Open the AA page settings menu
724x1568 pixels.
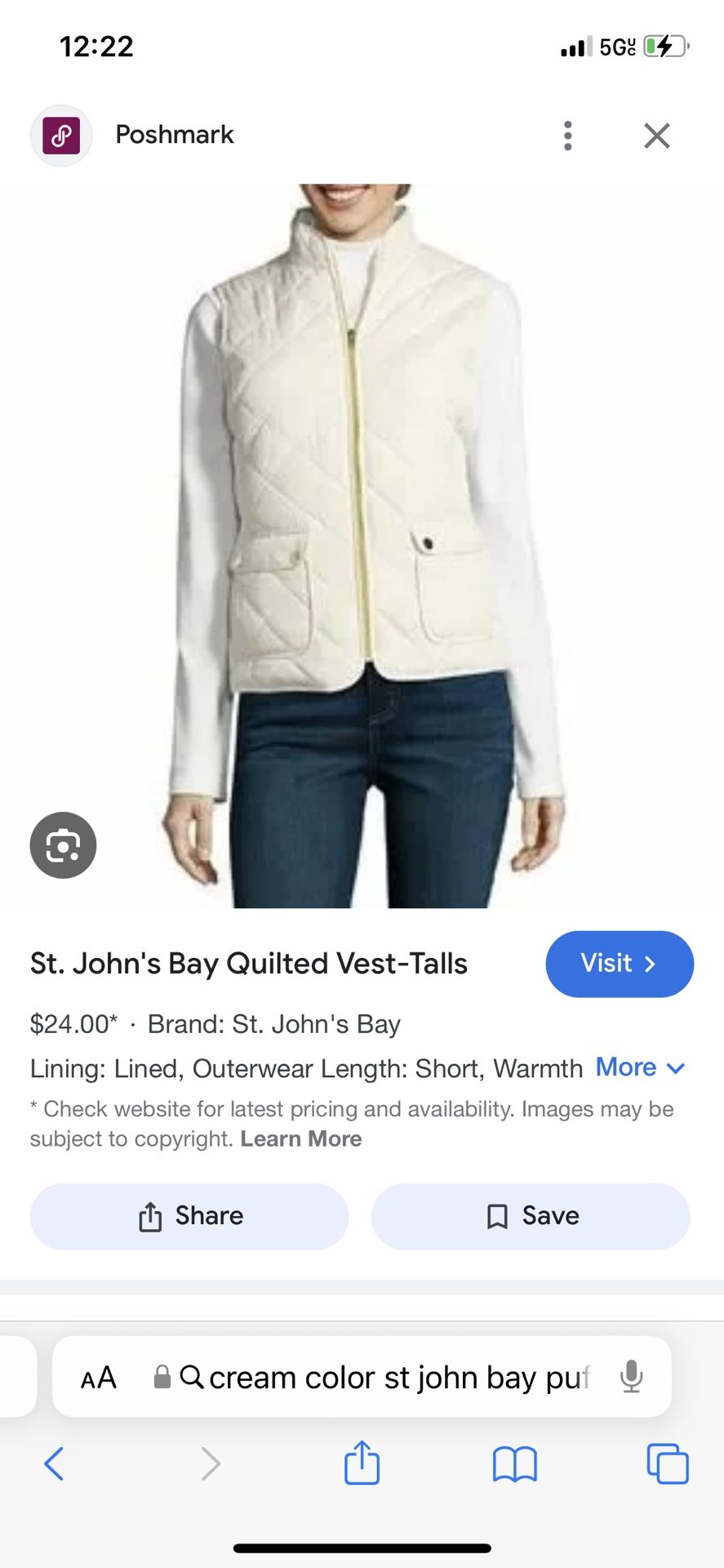pyautogui.click(x=99, y=1378)
